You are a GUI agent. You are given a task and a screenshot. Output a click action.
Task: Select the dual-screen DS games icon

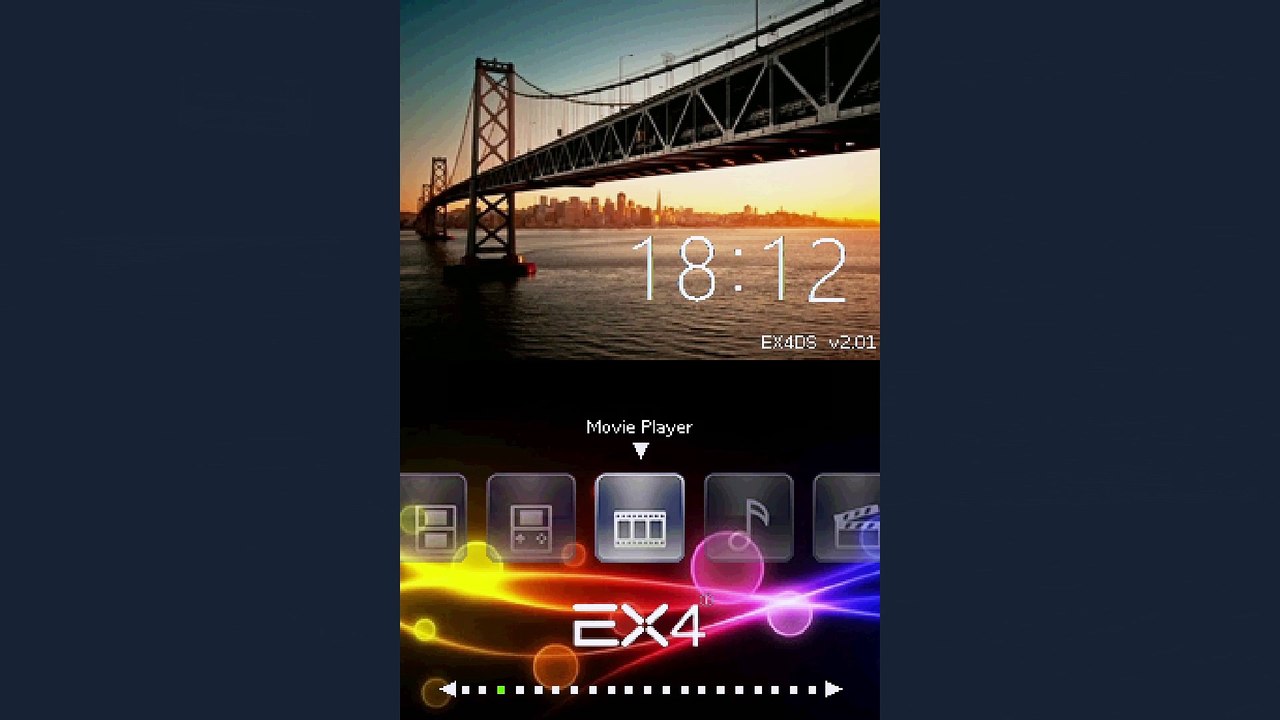(435, 518)
